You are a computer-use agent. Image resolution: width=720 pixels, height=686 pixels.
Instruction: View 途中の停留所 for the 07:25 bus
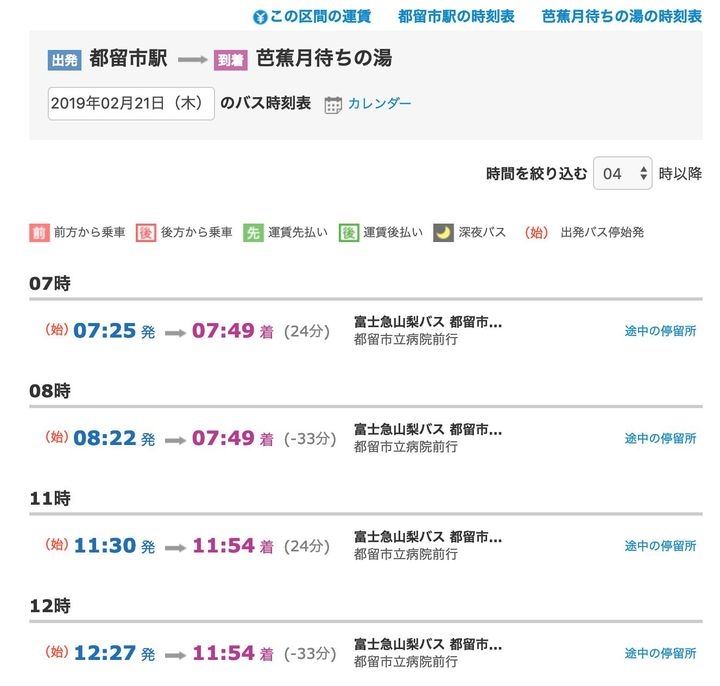click(660, 331)
